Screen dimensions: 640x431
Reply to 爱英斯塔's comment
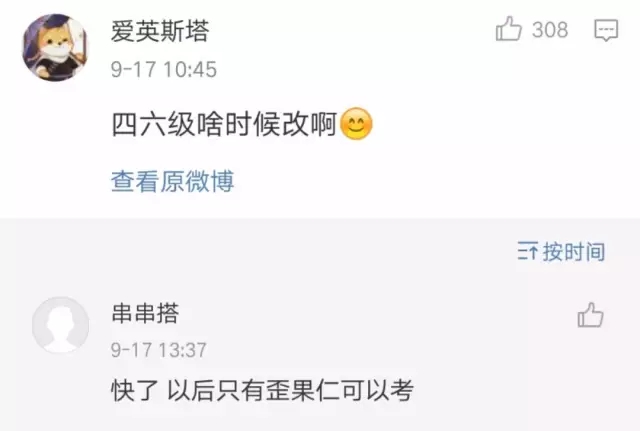pyautogui.click(x=606, y=31)
